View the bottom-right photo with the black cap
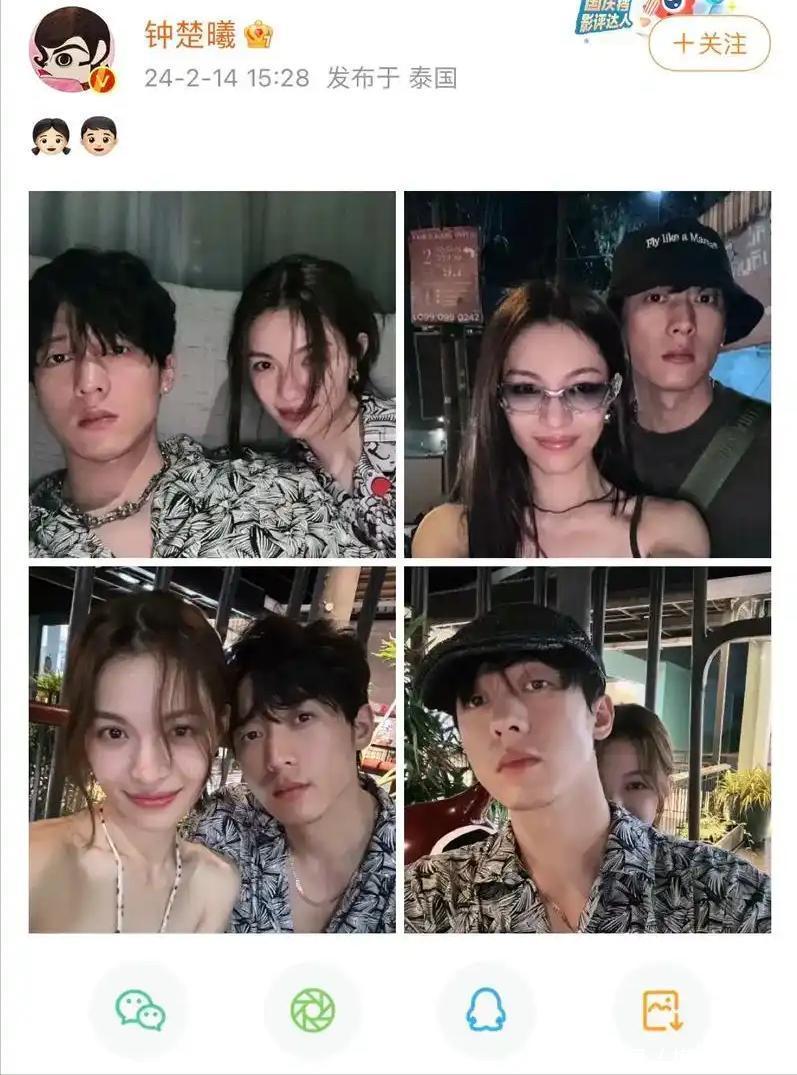 (x=587, y=750)
